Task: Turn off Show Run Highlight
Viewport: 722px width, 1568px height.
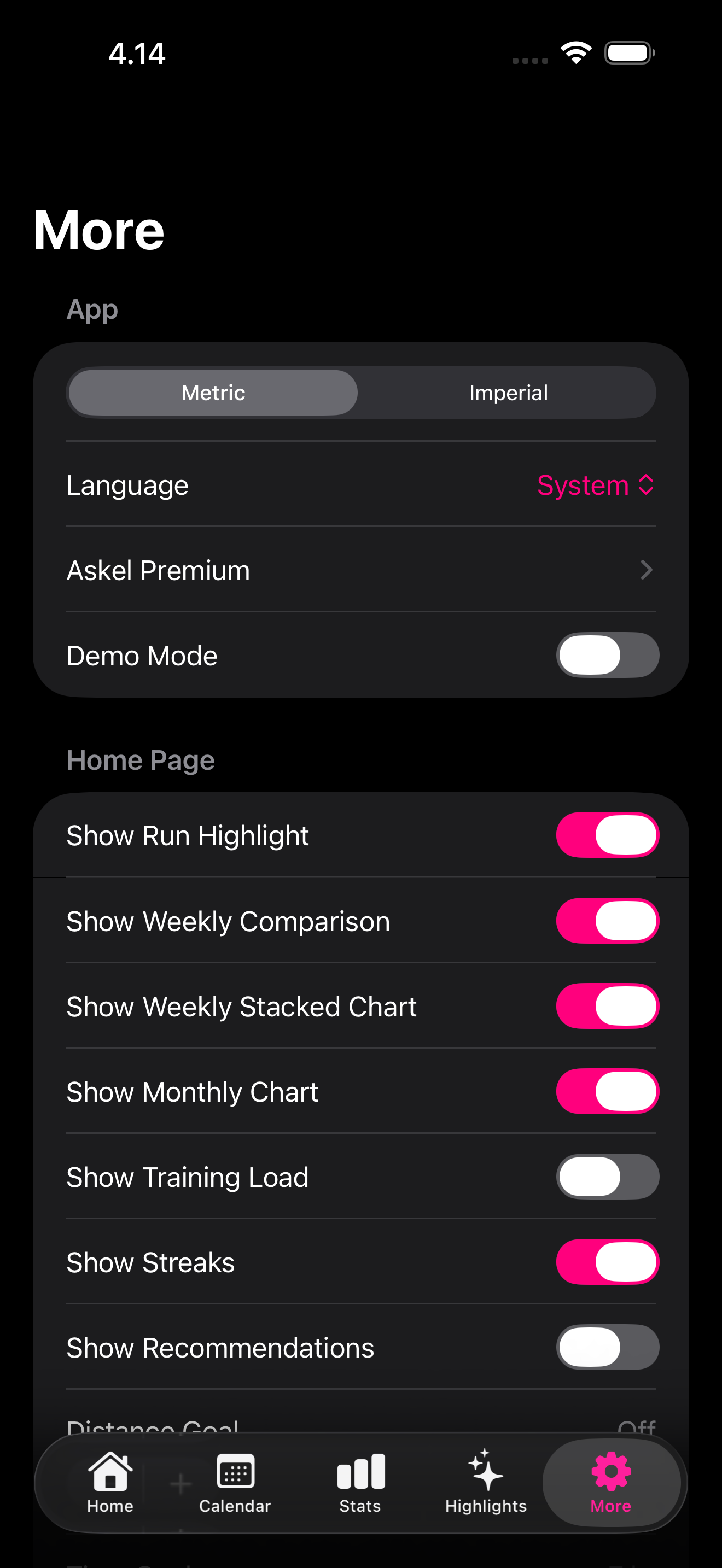Action: (607, 835)
